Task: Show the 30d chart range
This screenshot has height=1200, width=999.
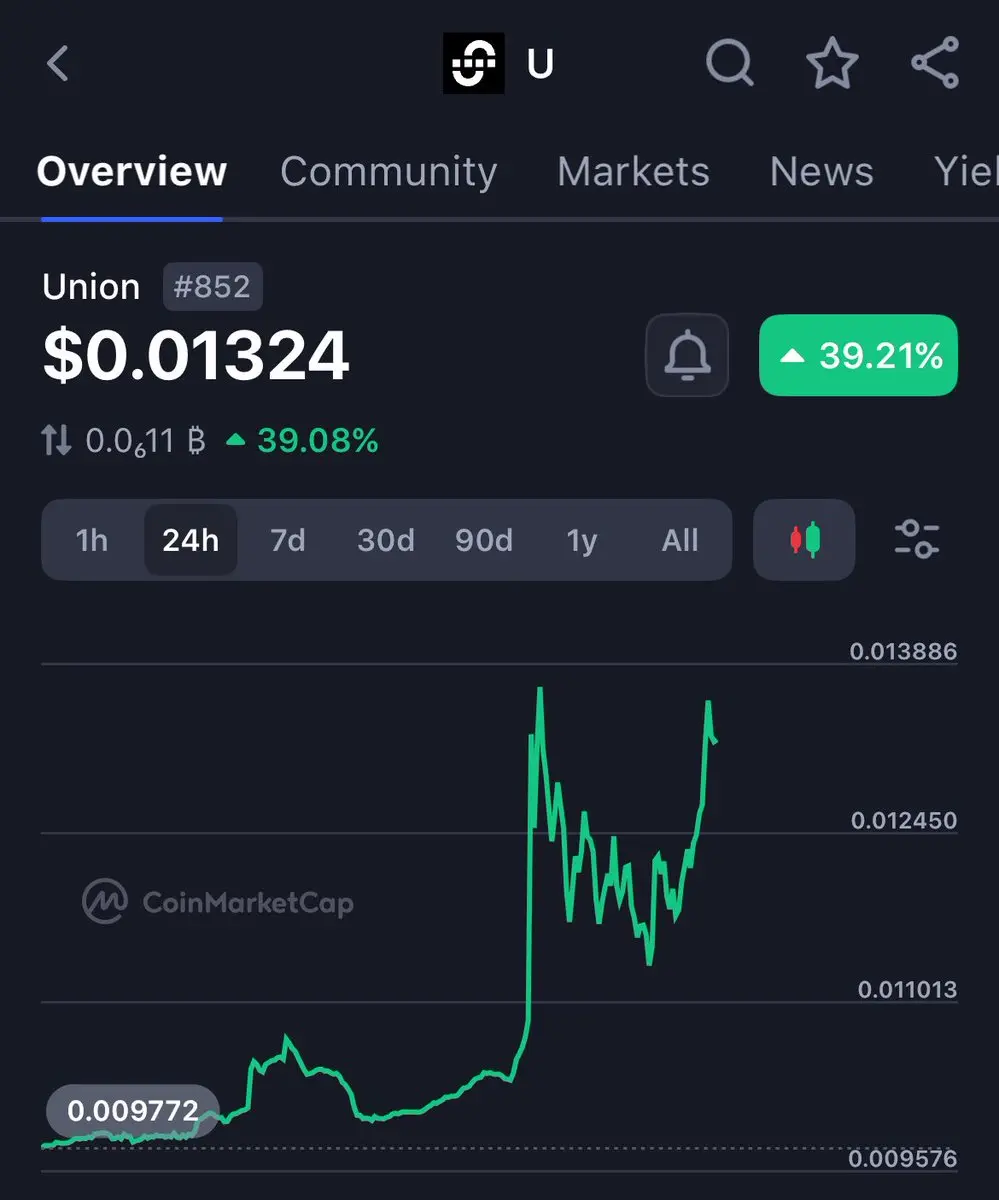Action: click(386, 540)
